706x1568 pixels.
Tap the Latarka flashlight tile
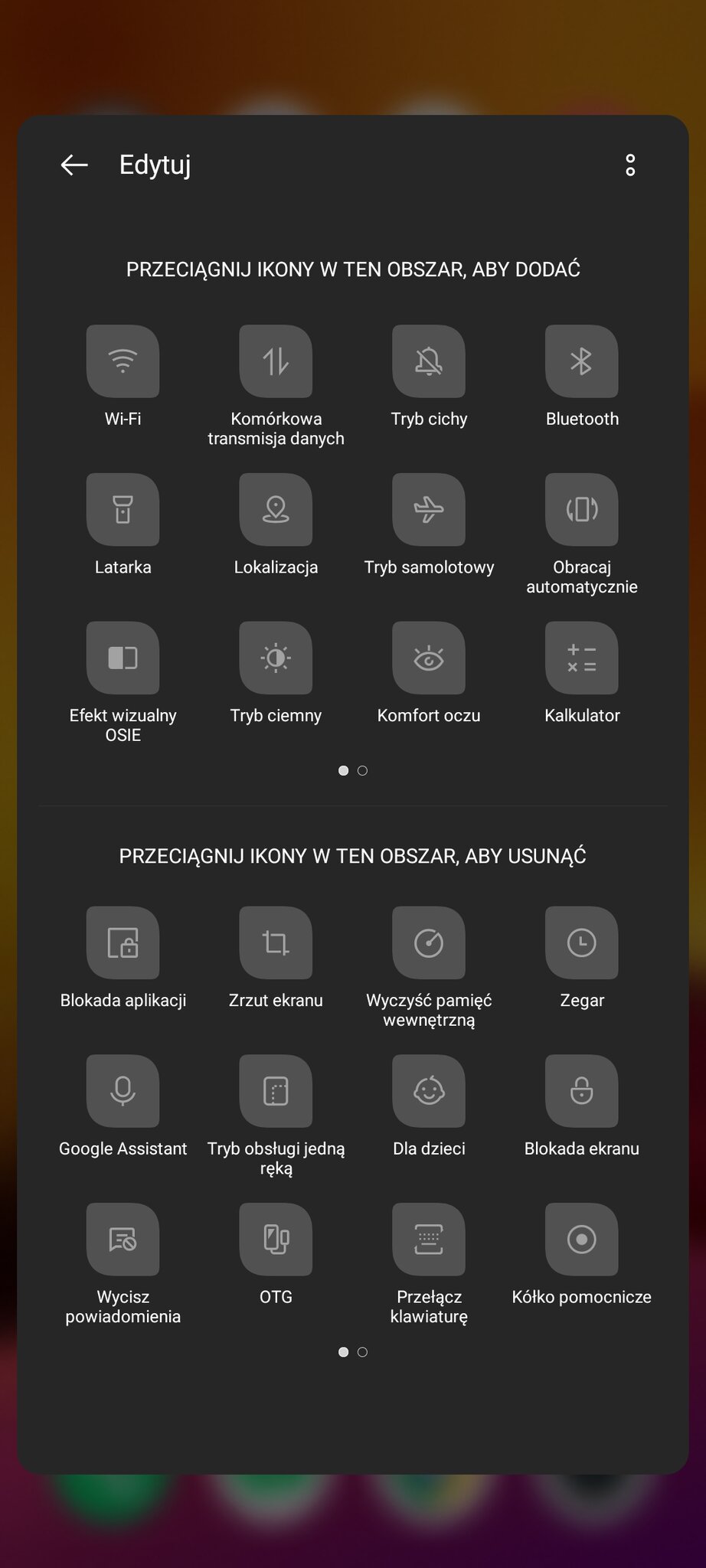click(x=123, y=509)
